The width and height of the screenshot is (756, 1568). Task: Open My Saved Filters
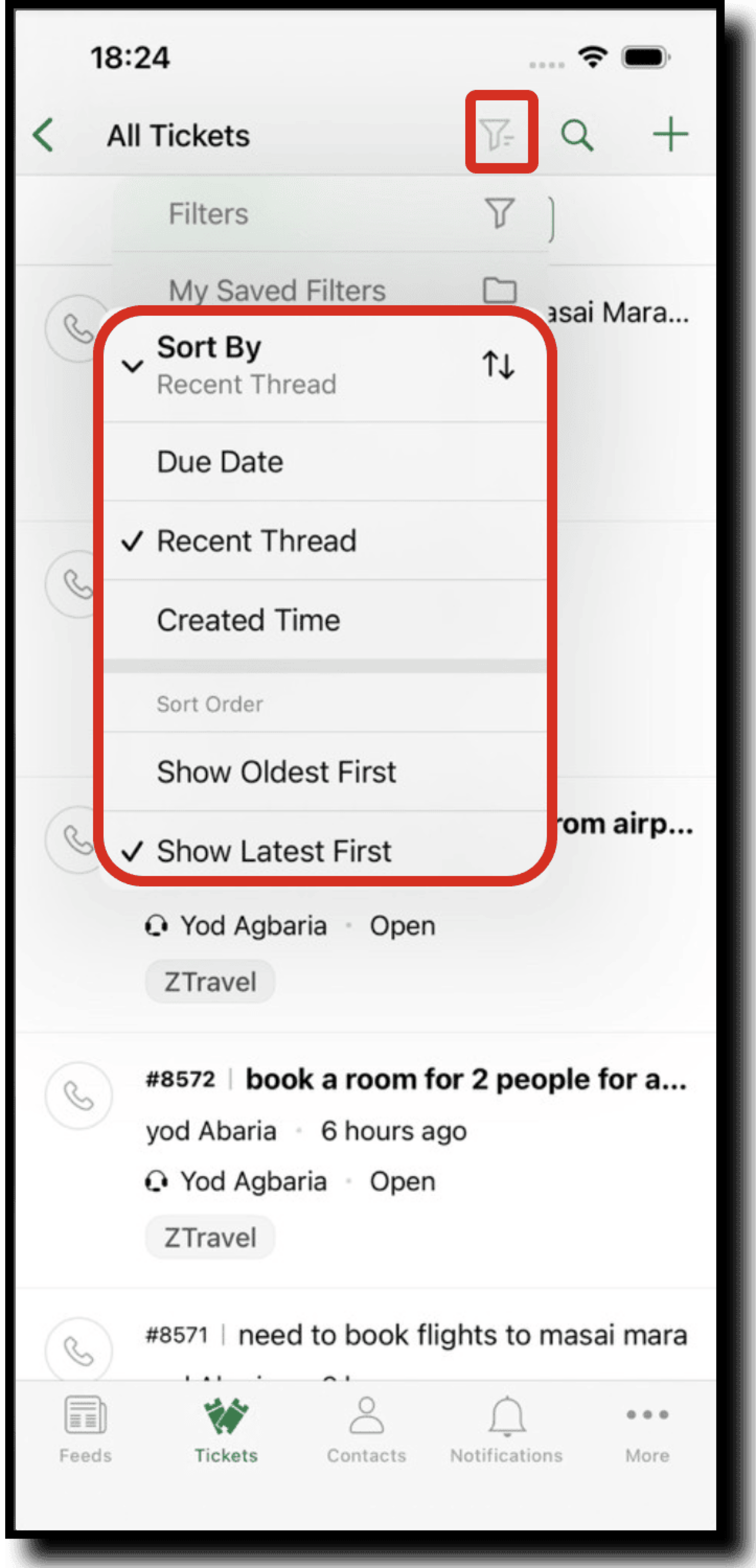[329, 291]
